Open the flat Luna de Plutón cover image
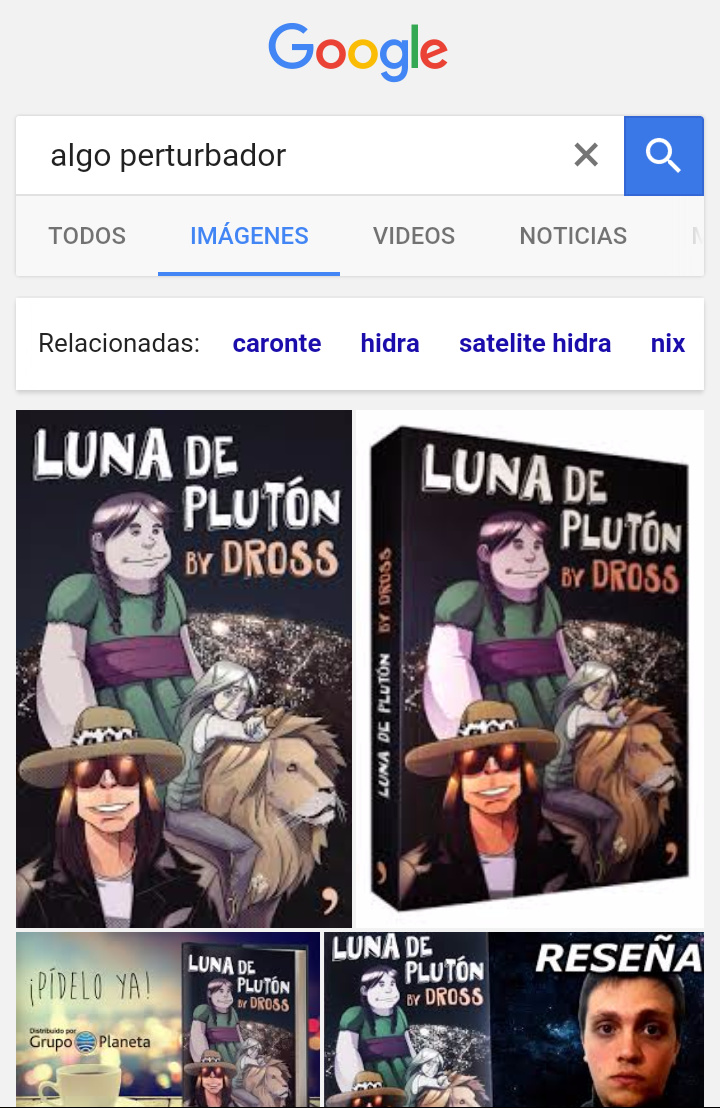 pyautogui.click(x=184, y=668)
